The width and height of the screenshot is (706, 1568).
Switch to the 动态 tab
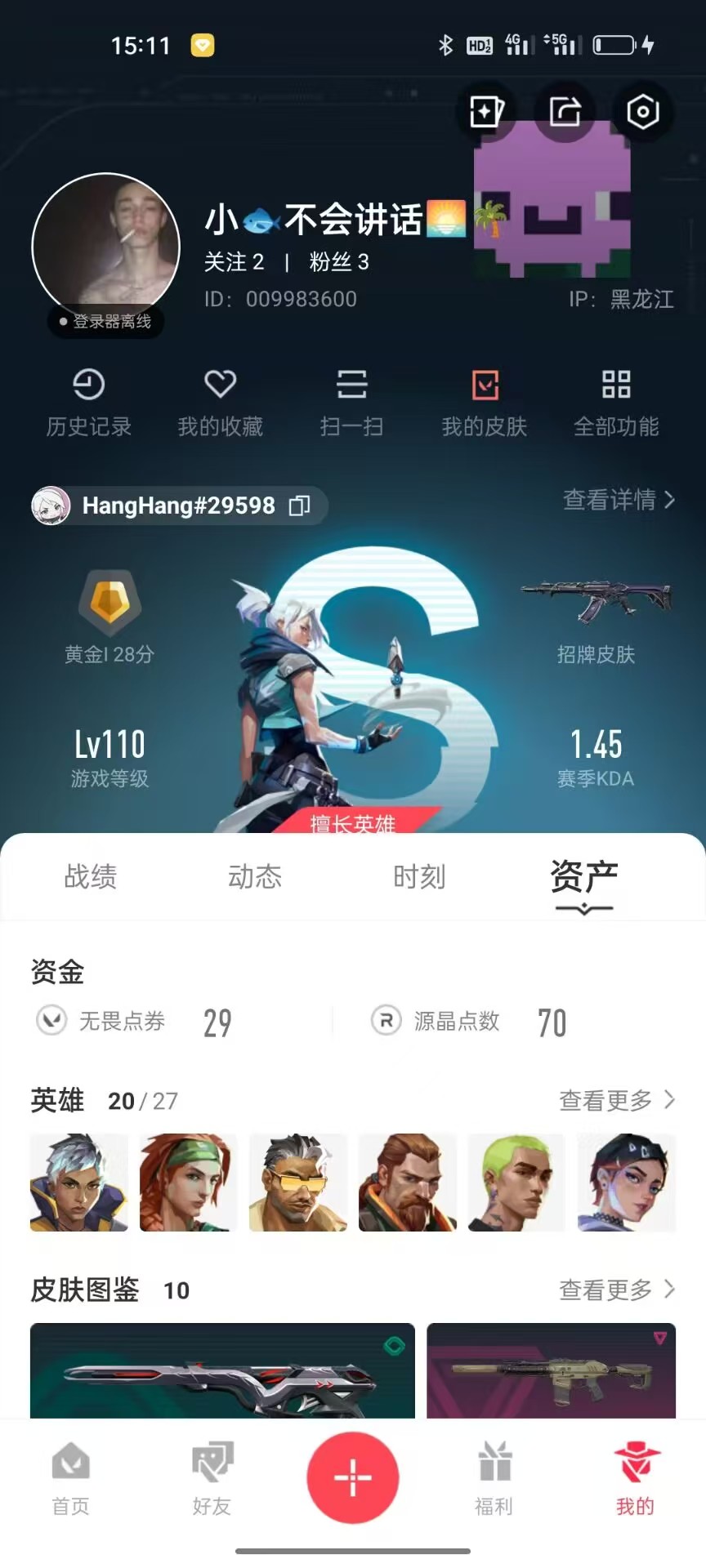coord(255,877)
